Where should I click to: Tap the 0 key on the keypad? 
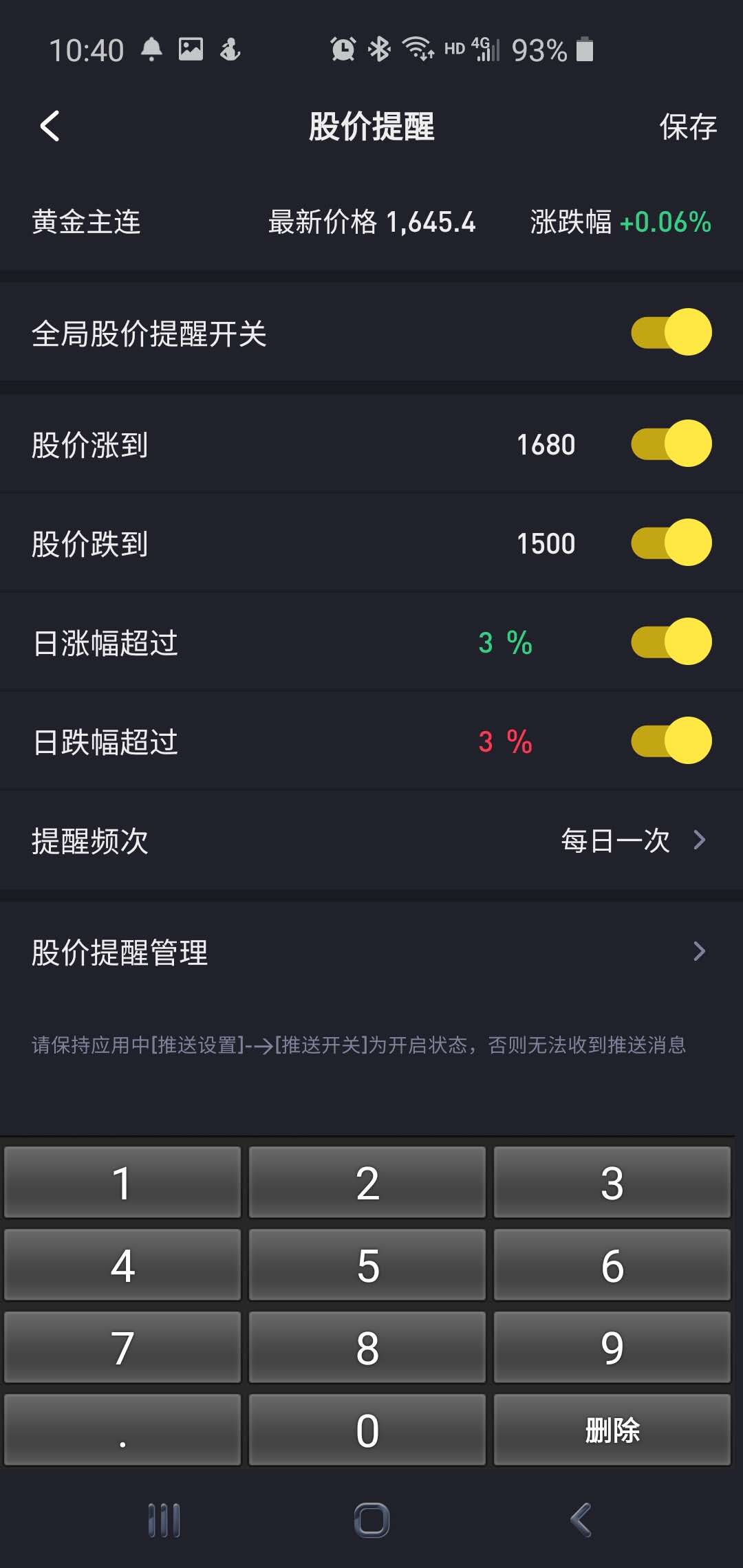[x=367, y=1430]
